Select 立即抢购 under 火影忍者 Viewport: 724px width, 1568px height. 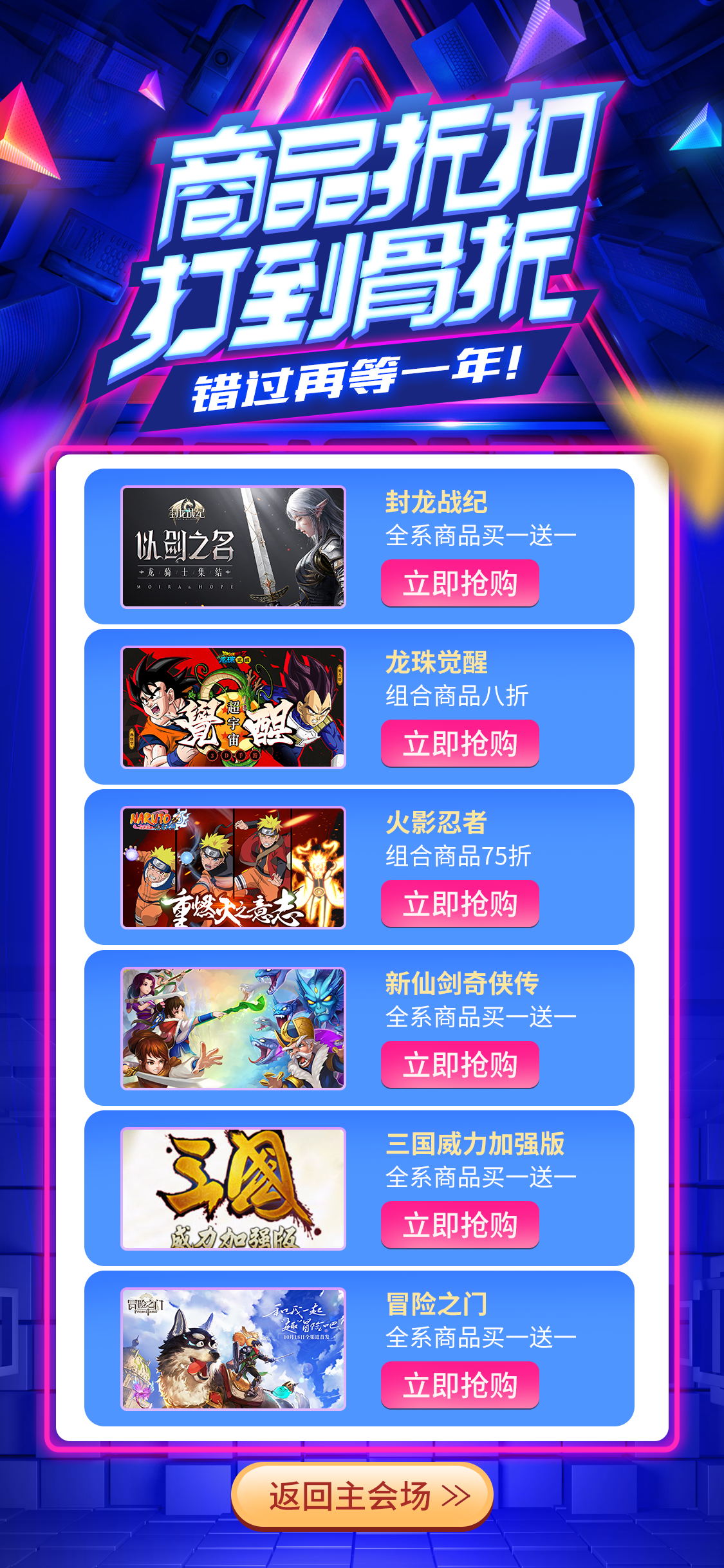click(459, 904)
